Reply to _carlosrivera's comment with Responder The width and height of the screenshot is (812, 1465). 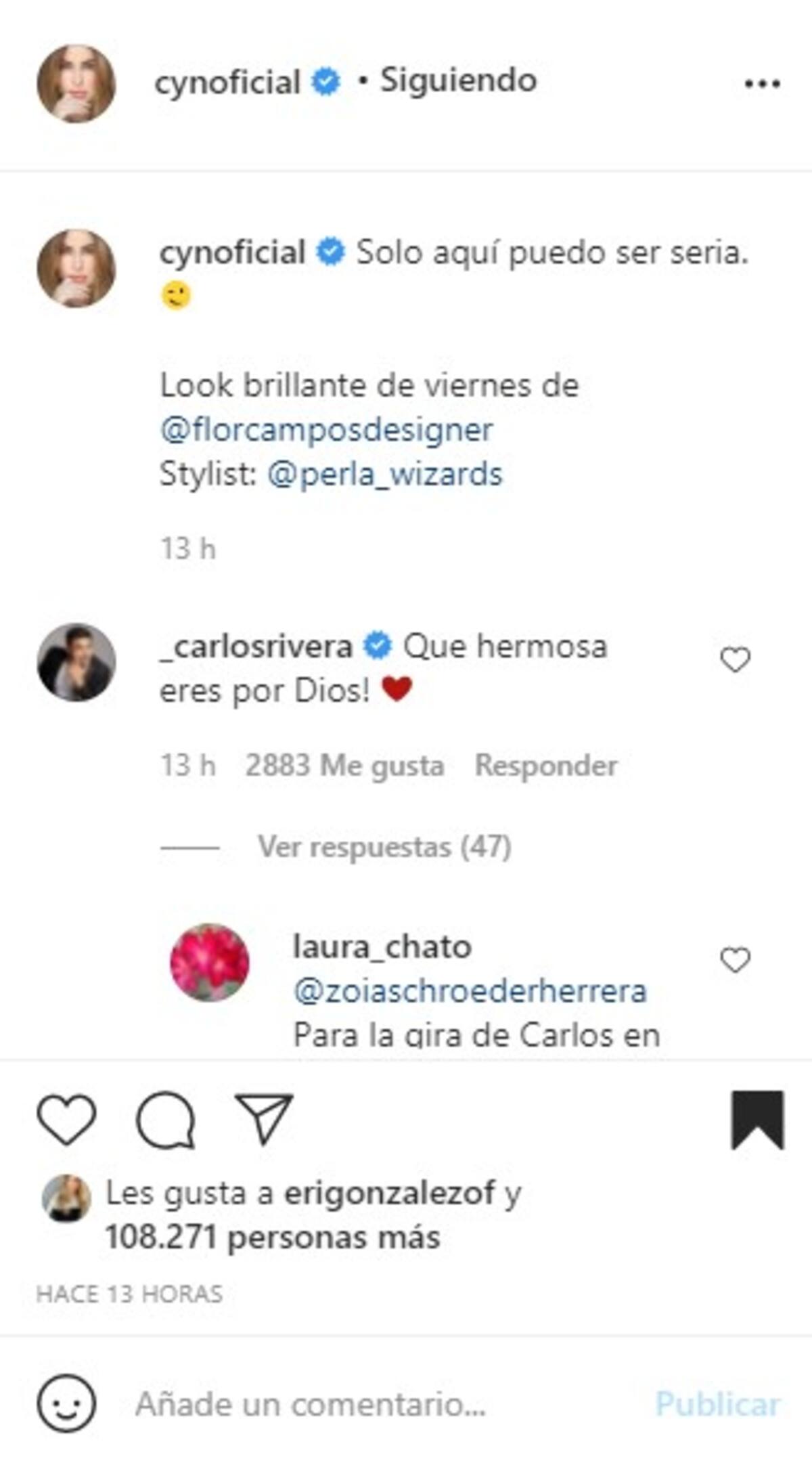pos(546,766)
